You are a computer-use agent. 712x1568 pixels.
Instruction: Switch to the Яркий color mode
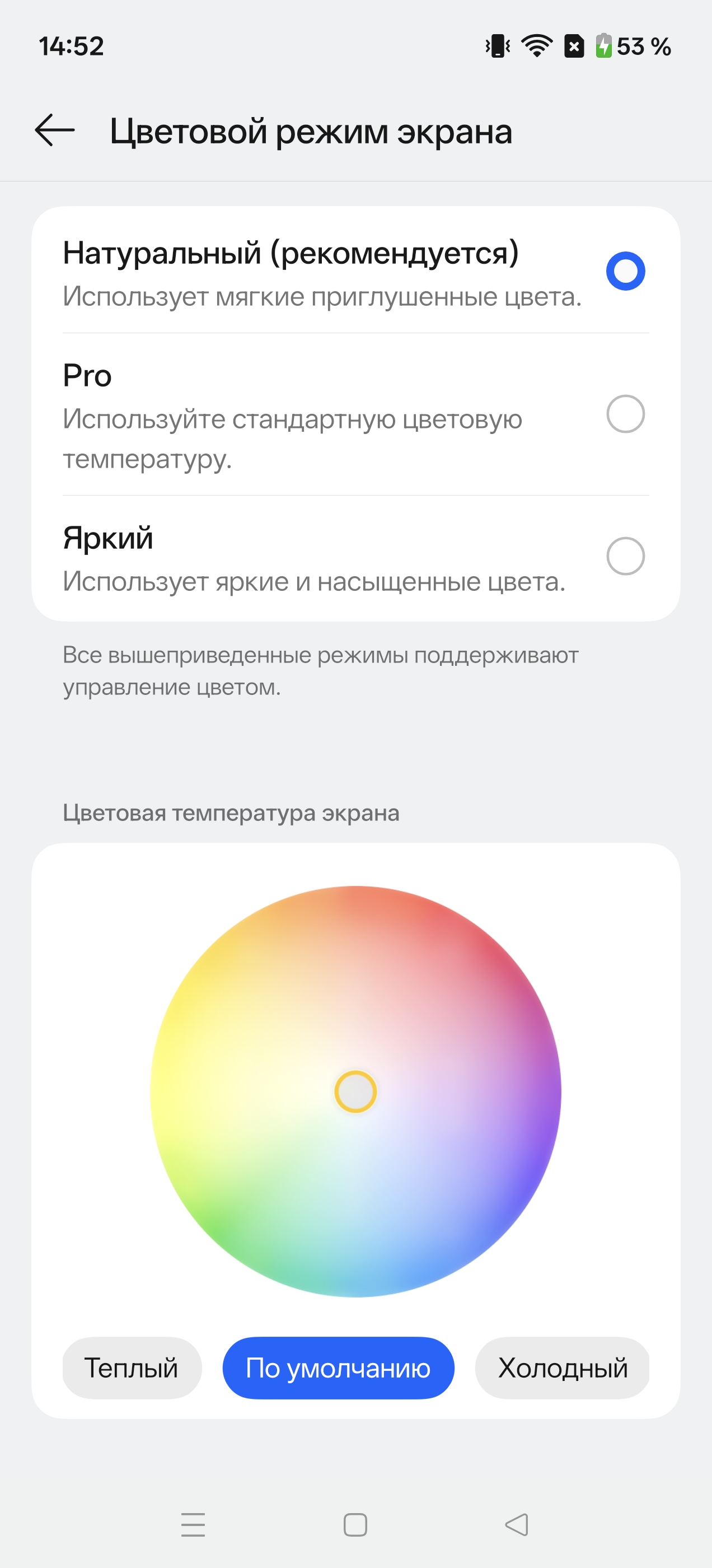(625, 556)
